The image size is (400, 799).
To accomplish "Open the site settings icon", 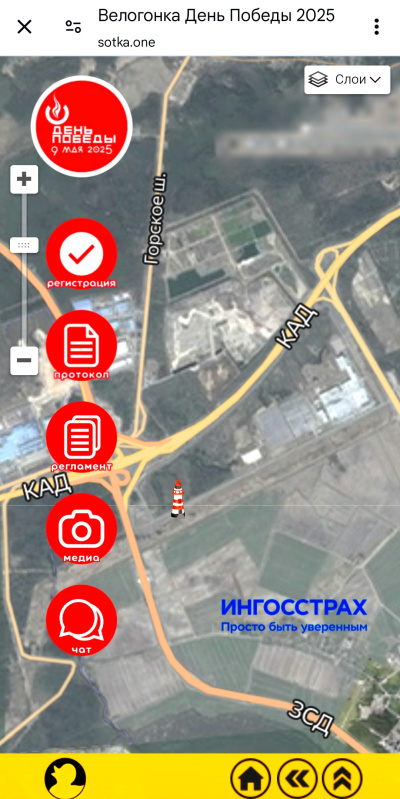I will (x=73, y=26).
